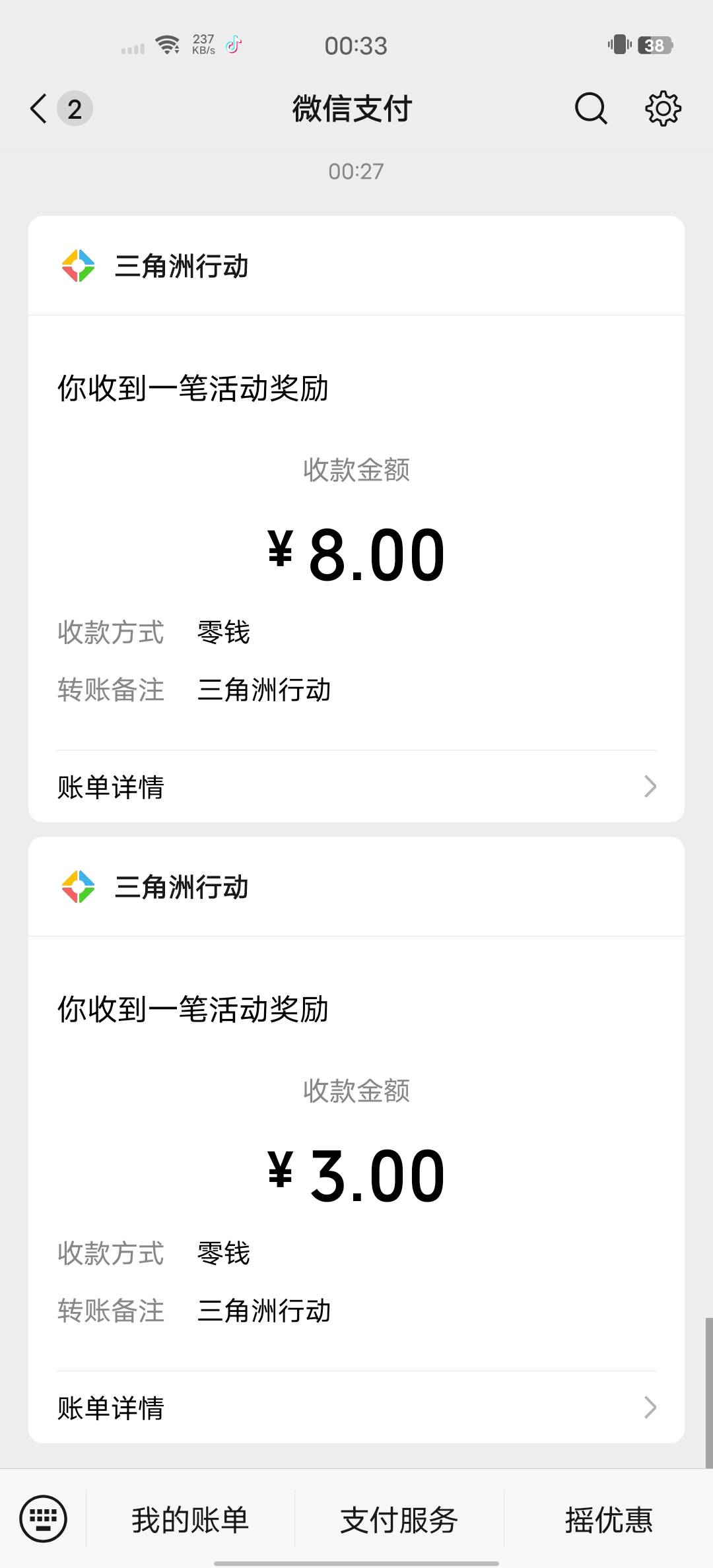Go back from the 微信支付 screen

40,108
